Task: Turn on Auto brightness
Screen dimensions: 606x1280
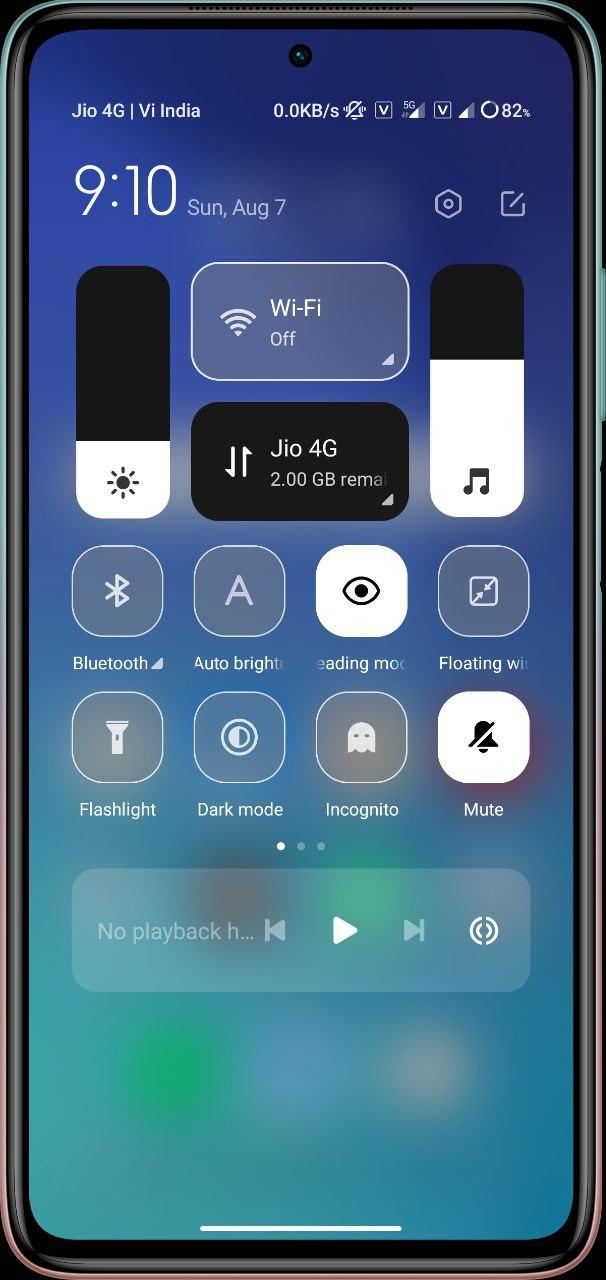Action: (x=239, y=591)
